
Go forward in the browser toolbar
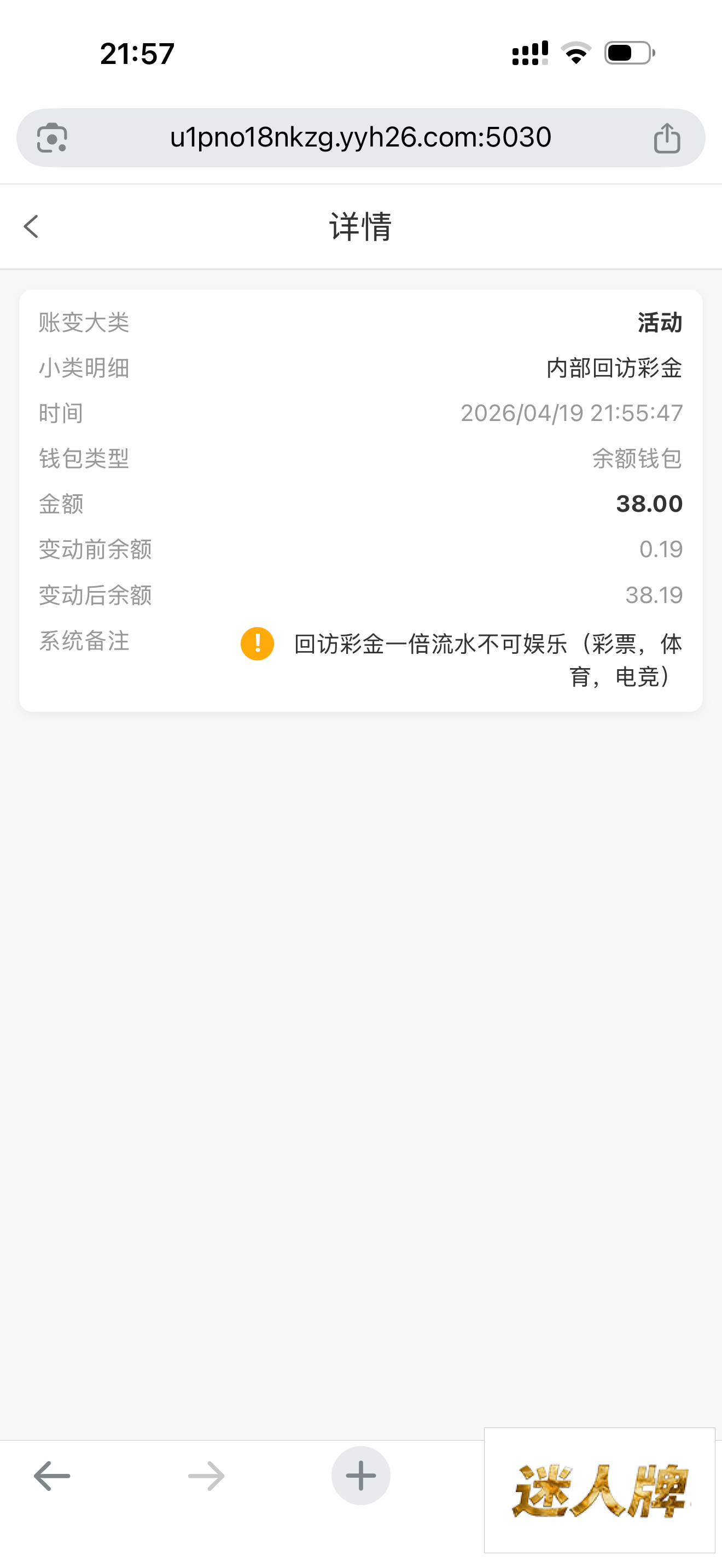tap(206, 1476)
